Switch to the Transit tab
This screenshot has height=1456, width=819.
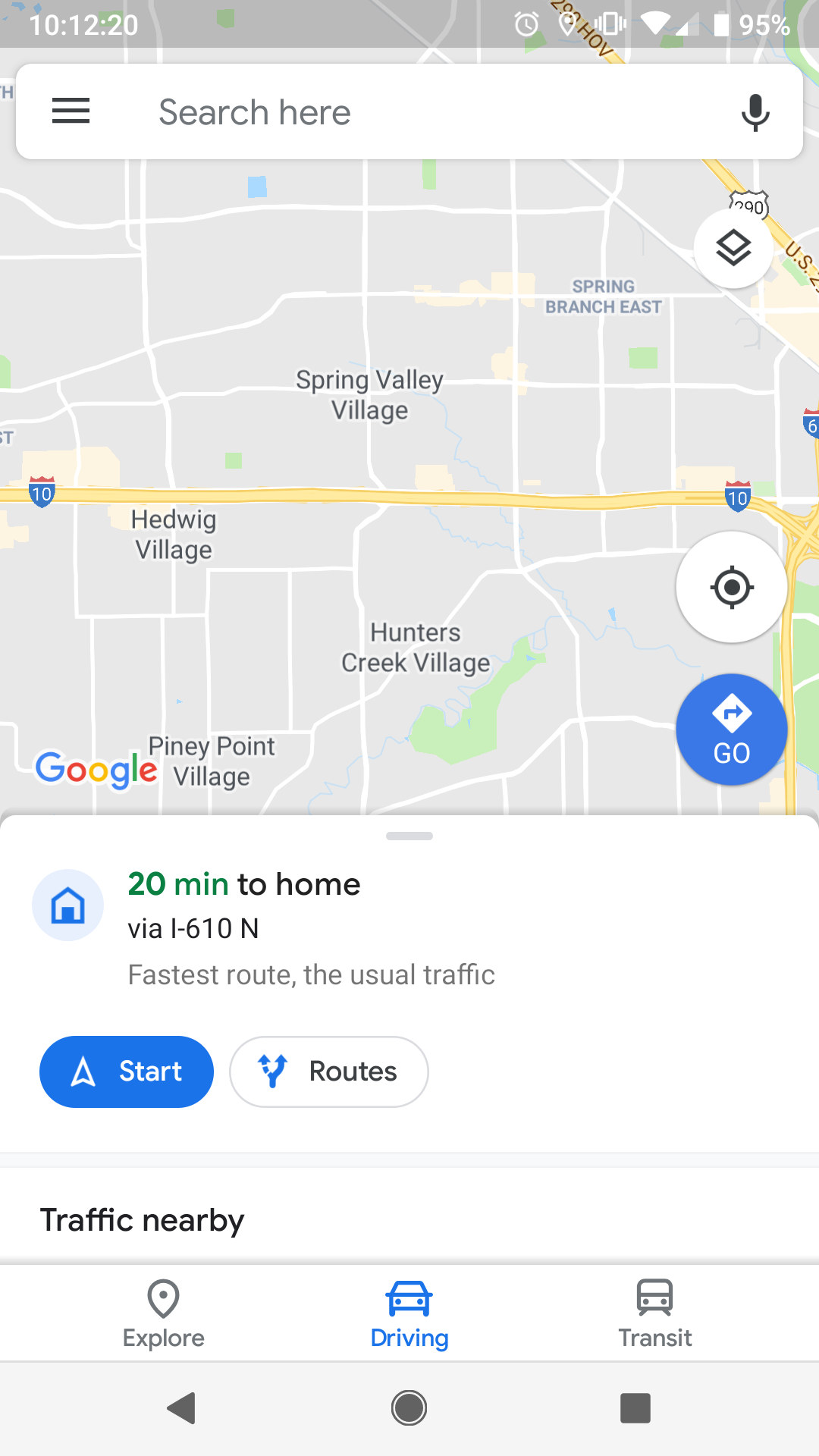click(654, 1313)
